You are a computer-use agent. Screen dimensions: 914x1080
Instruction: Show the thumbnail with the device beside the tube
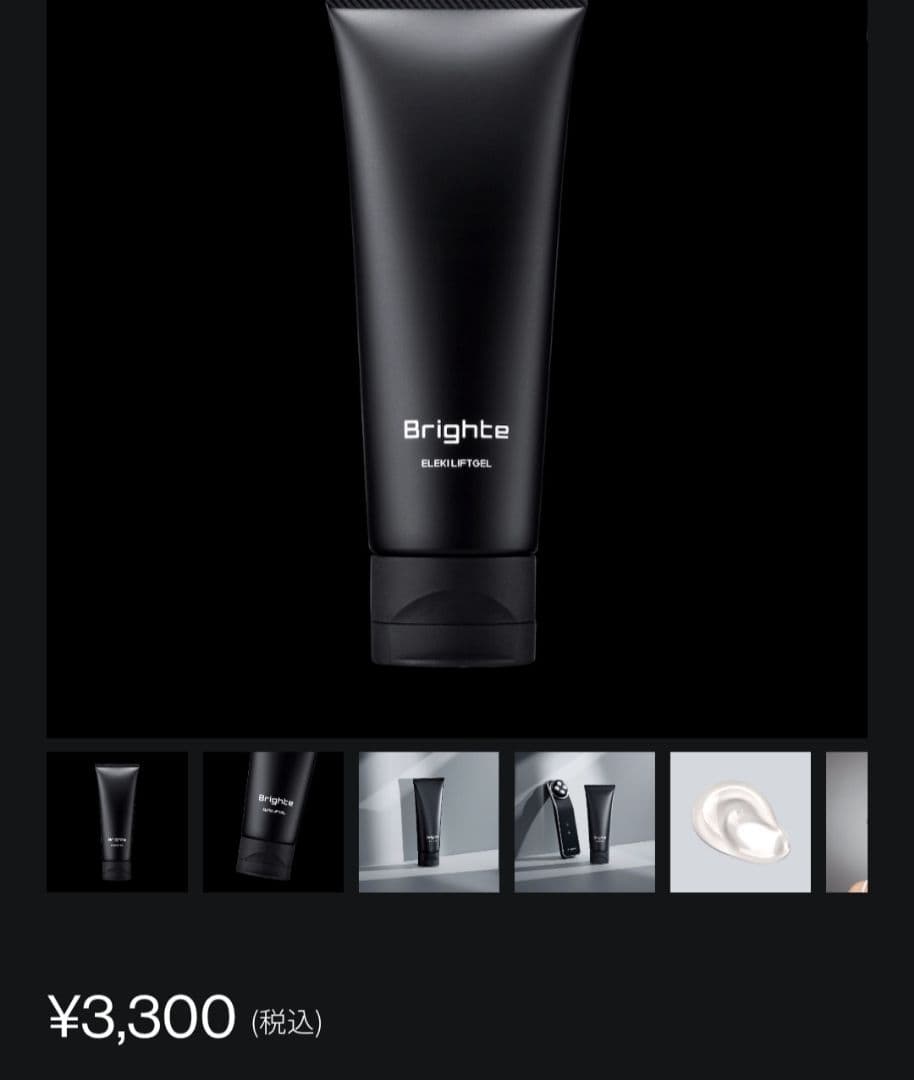(x=585, y=822)
